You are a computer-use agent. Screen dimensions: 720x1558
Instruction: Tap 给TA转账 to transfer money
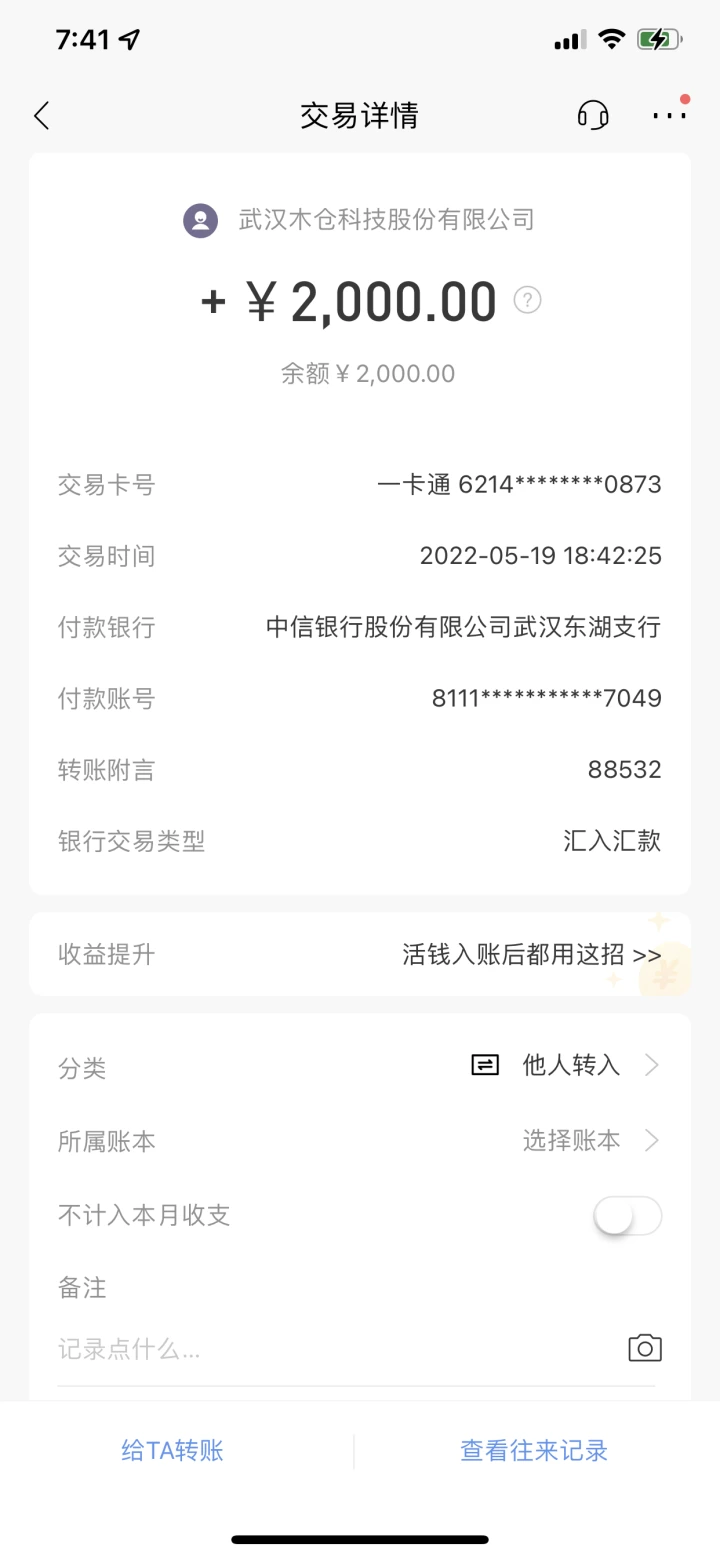click(x=172, y=1451)
